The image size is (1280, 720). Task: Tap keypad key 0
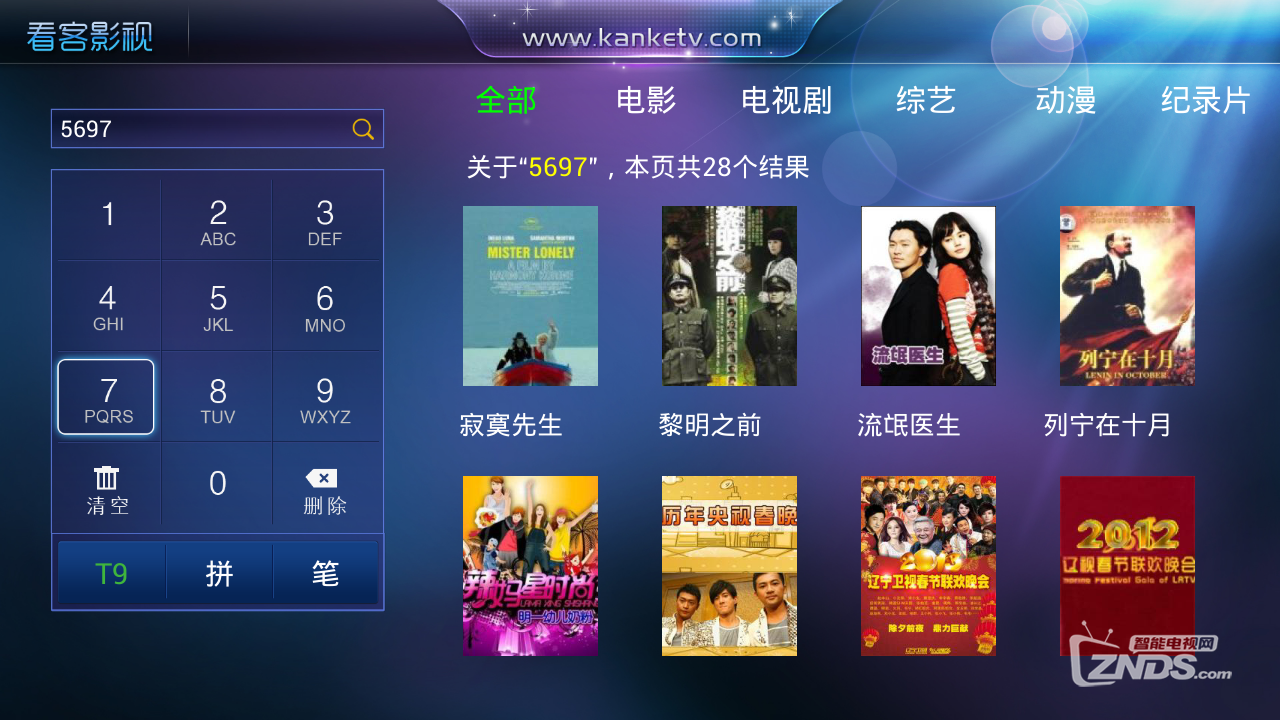[217, 484]
